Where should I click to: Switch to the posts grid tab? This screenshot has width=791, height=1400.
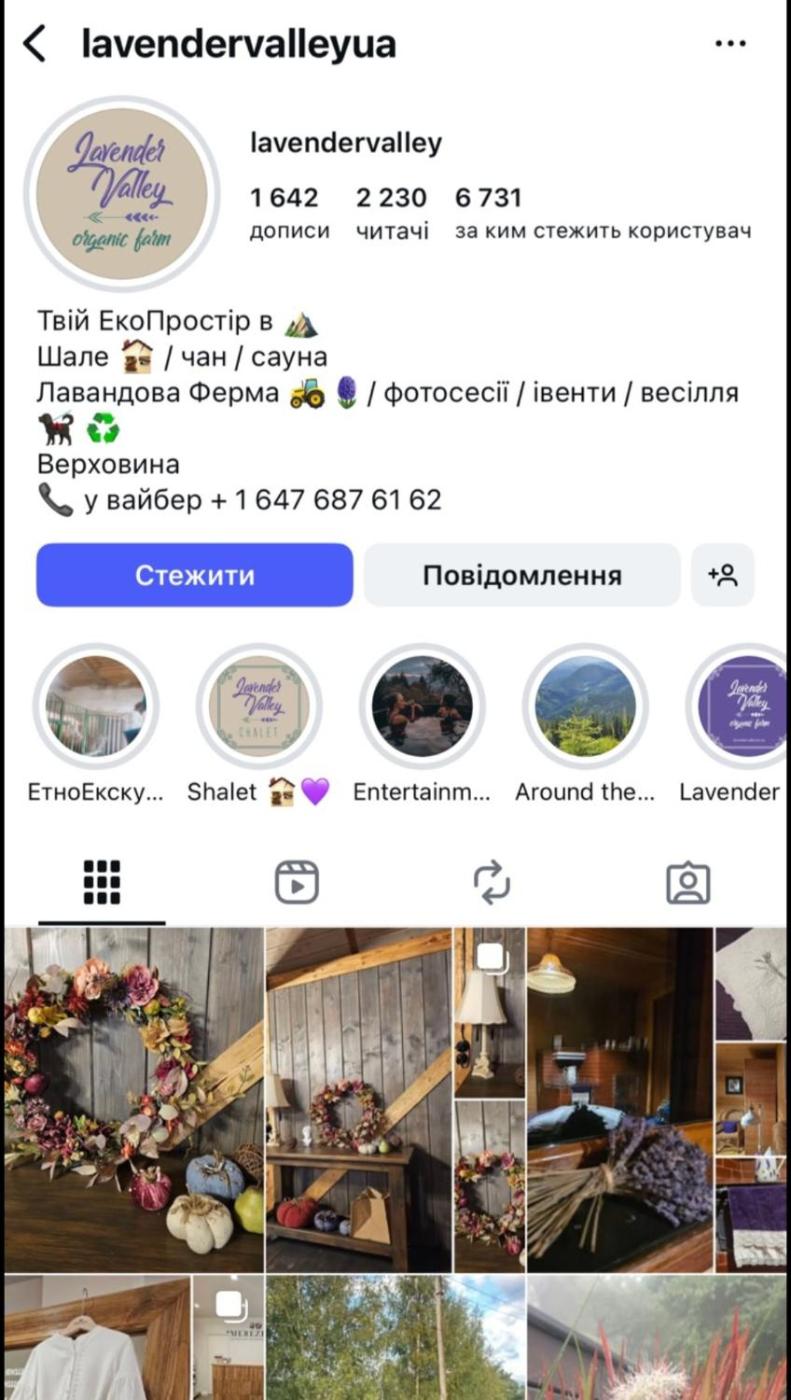[x=101, y=883]
